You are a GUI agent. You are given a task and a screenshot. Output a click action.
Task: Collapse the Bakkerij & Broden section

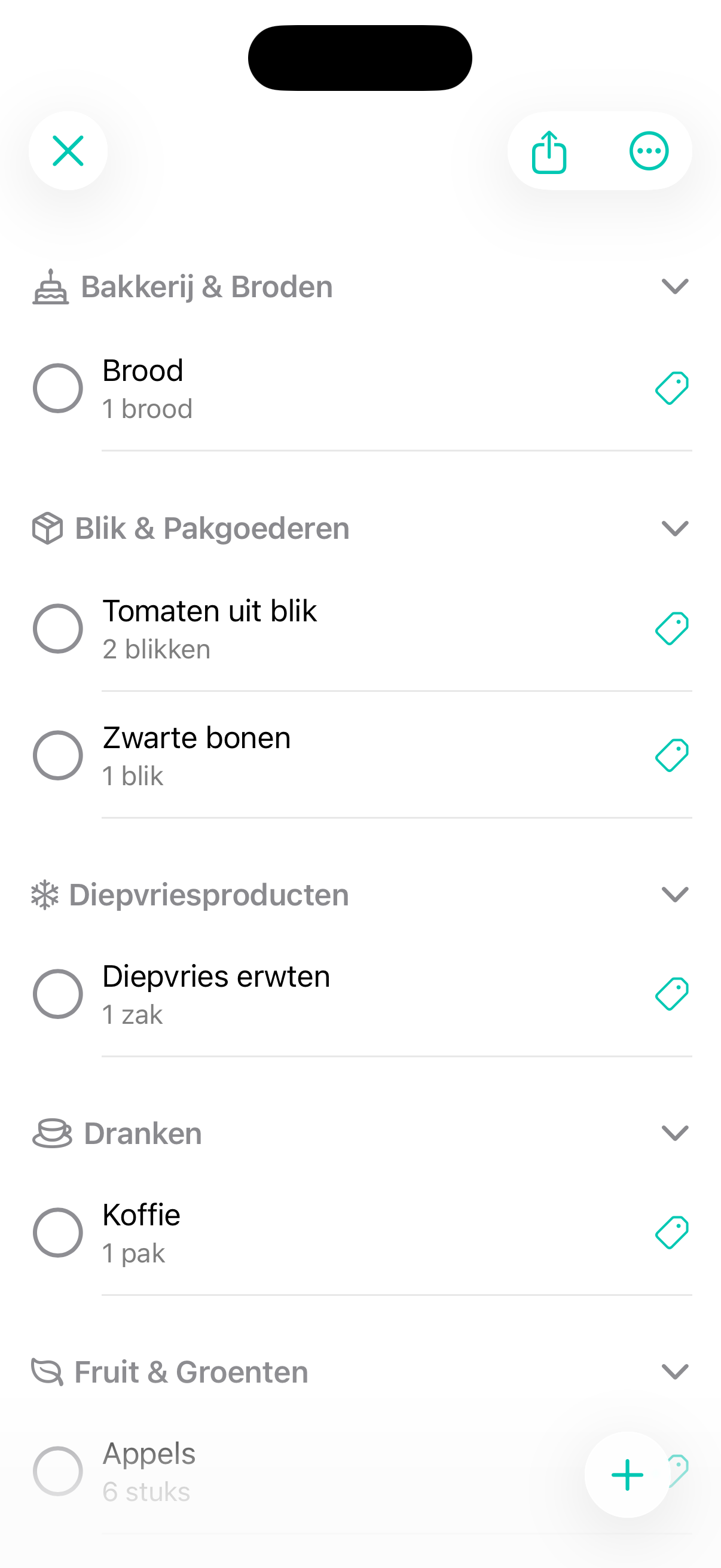click(x=676, y=286)
